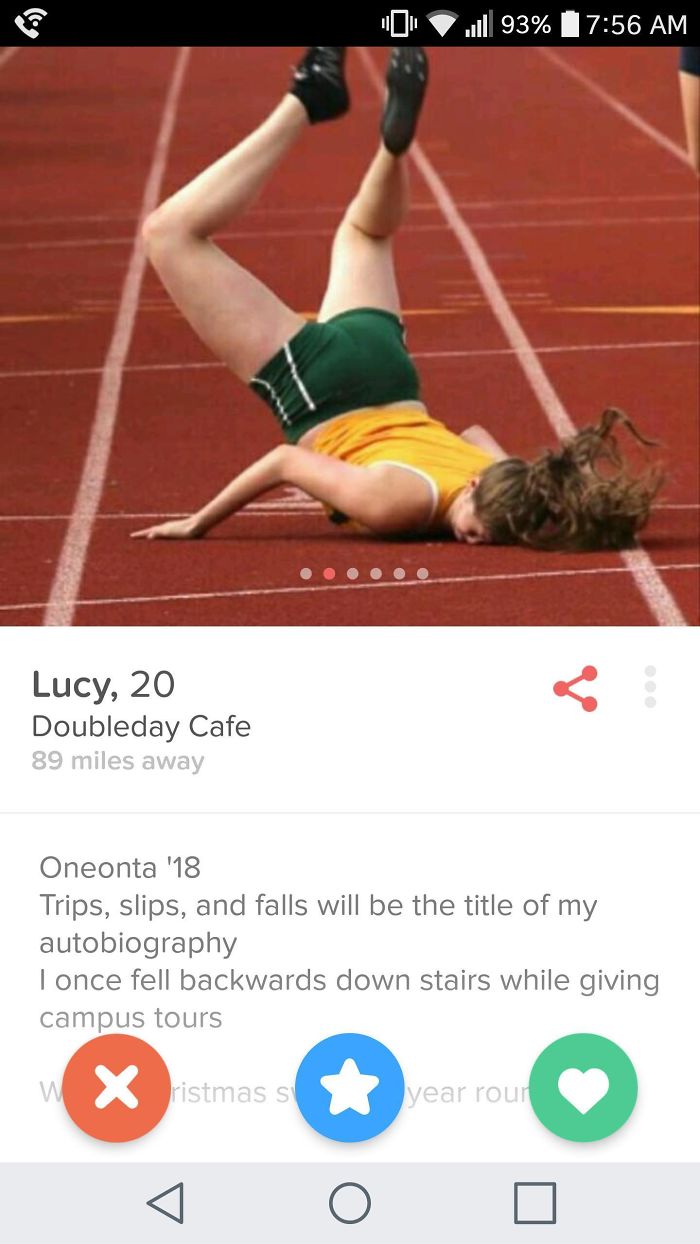Super Like Lucy with the blue star
700x1244 pixels.
pos(350,1088)
